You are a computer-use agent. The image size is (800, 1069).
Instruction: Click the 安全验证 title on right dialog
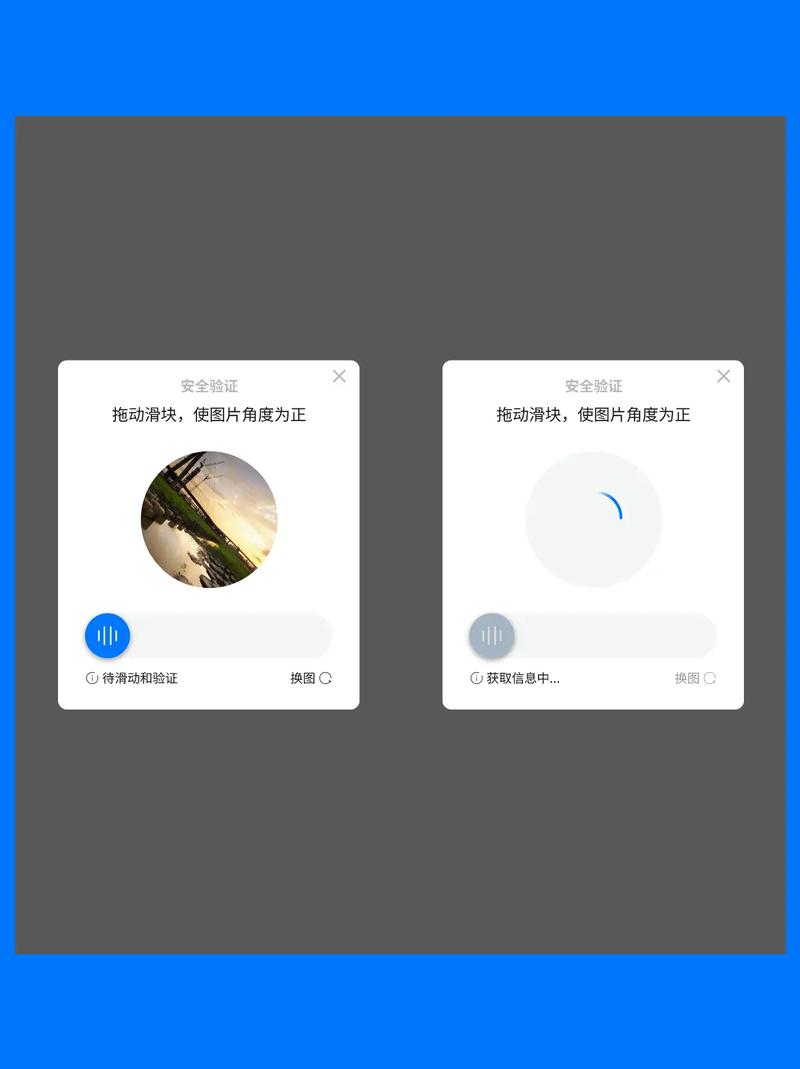pos(592,386)
